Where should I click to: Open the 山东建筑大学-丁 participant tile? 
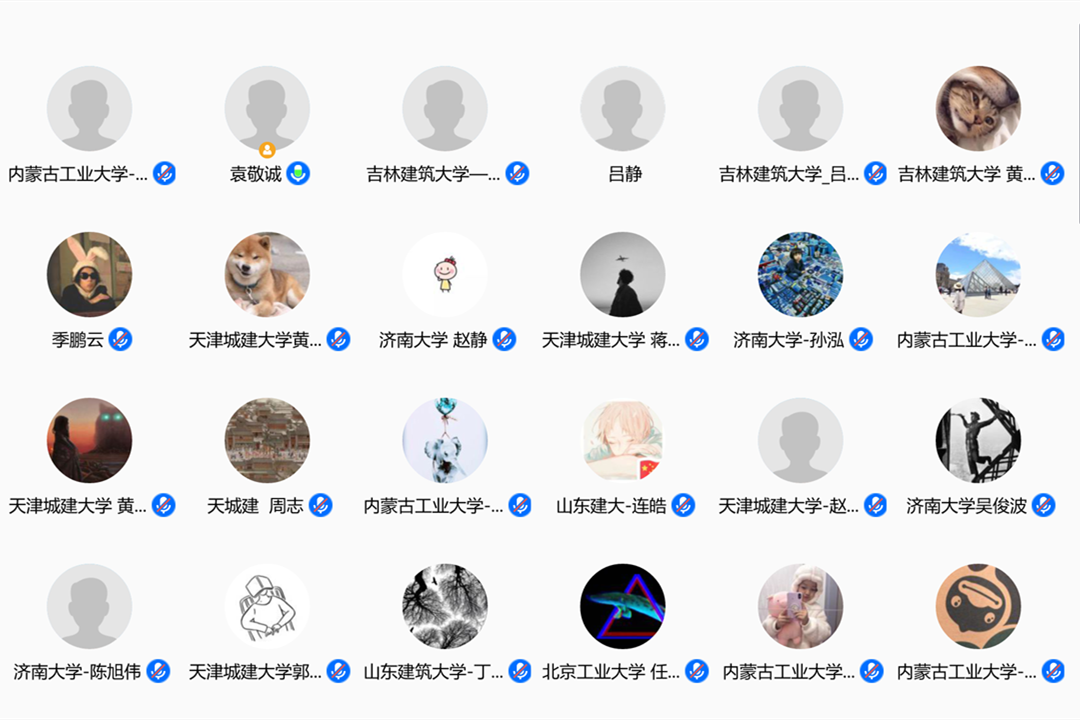[445, 607]
